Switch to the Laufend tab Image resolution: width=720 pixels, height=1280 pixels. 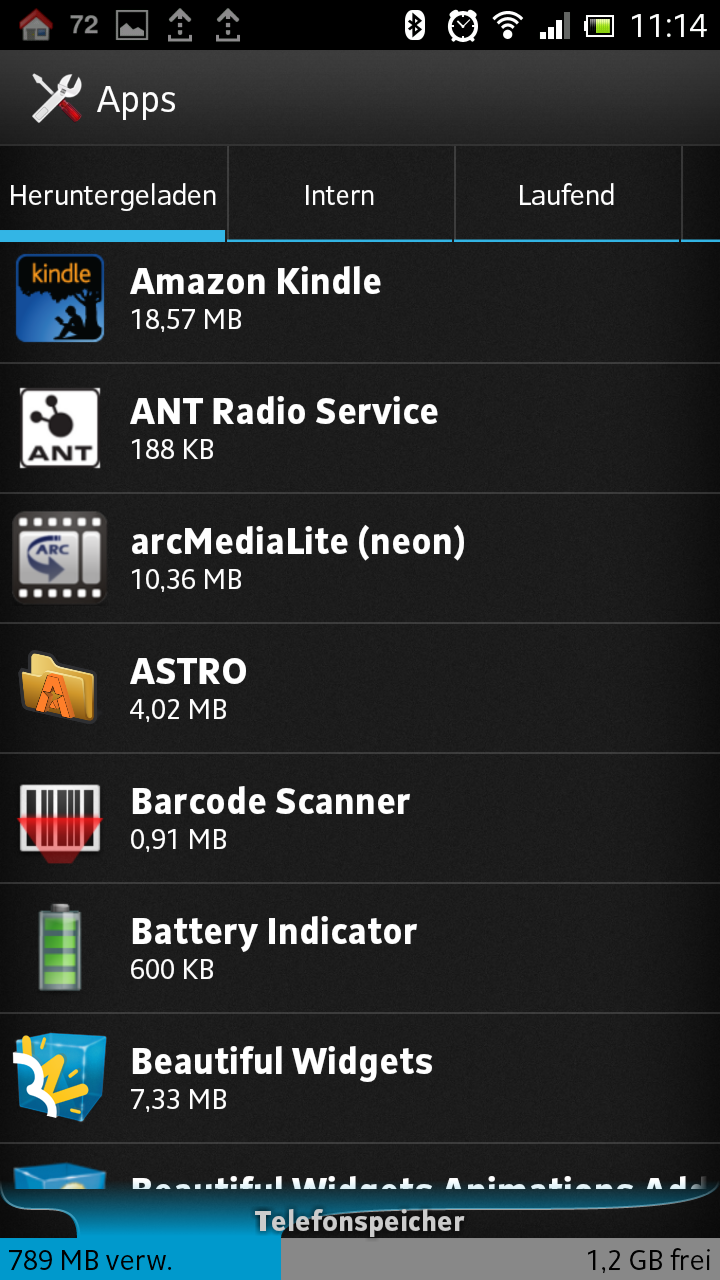click(567, 195)
